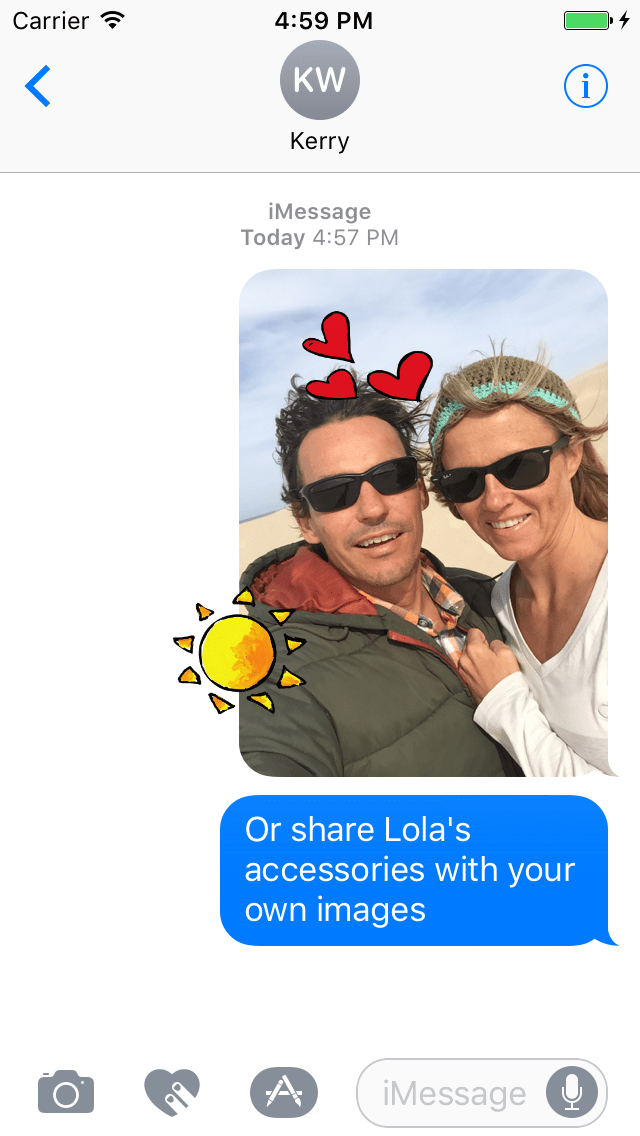Open Digital Touch heart icon
Viewport: 640px width, 1136px height.
pos(172,1092)
